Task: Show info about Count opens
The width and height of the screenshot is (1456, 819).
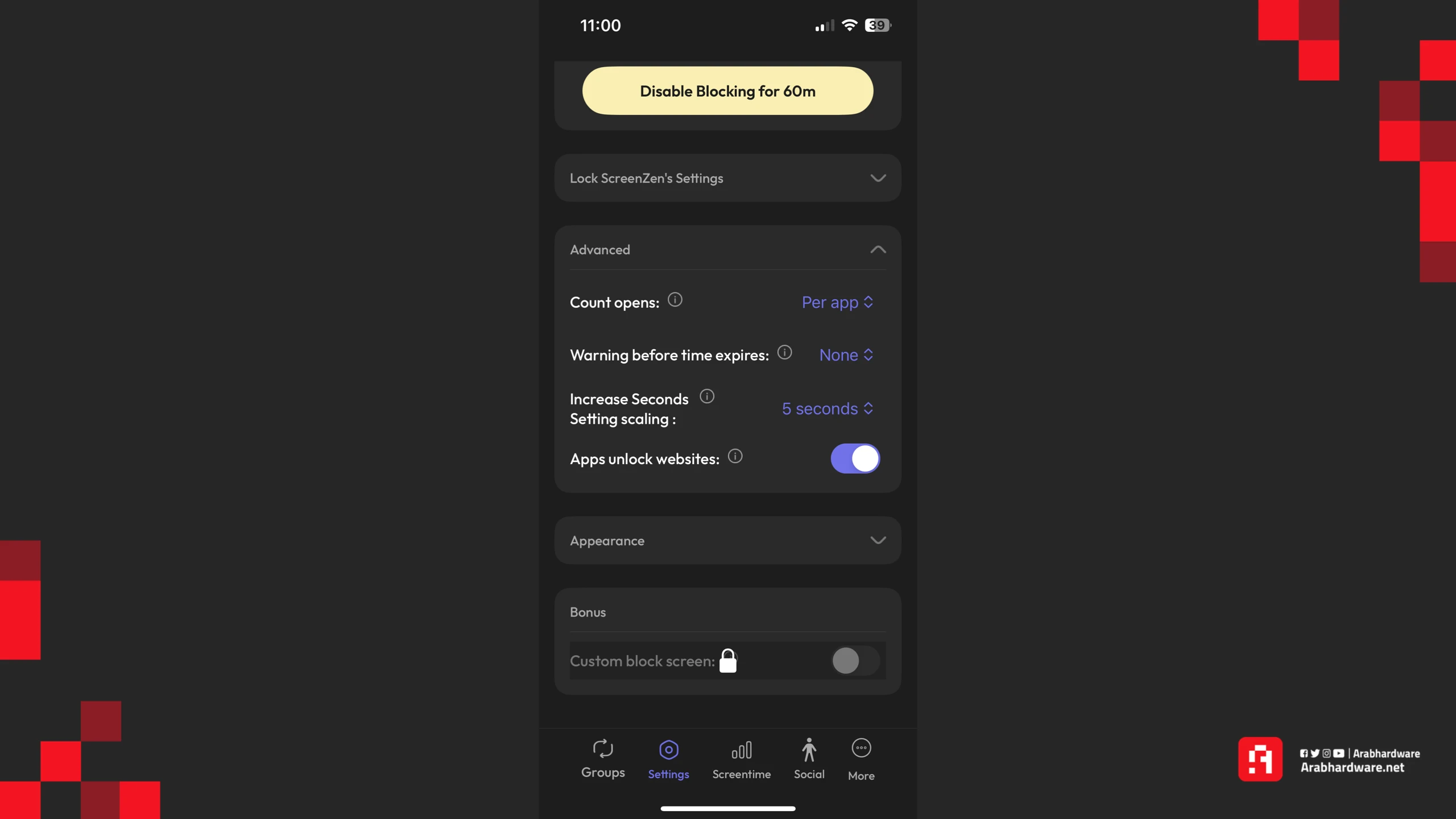Action: tap(675, 300)
